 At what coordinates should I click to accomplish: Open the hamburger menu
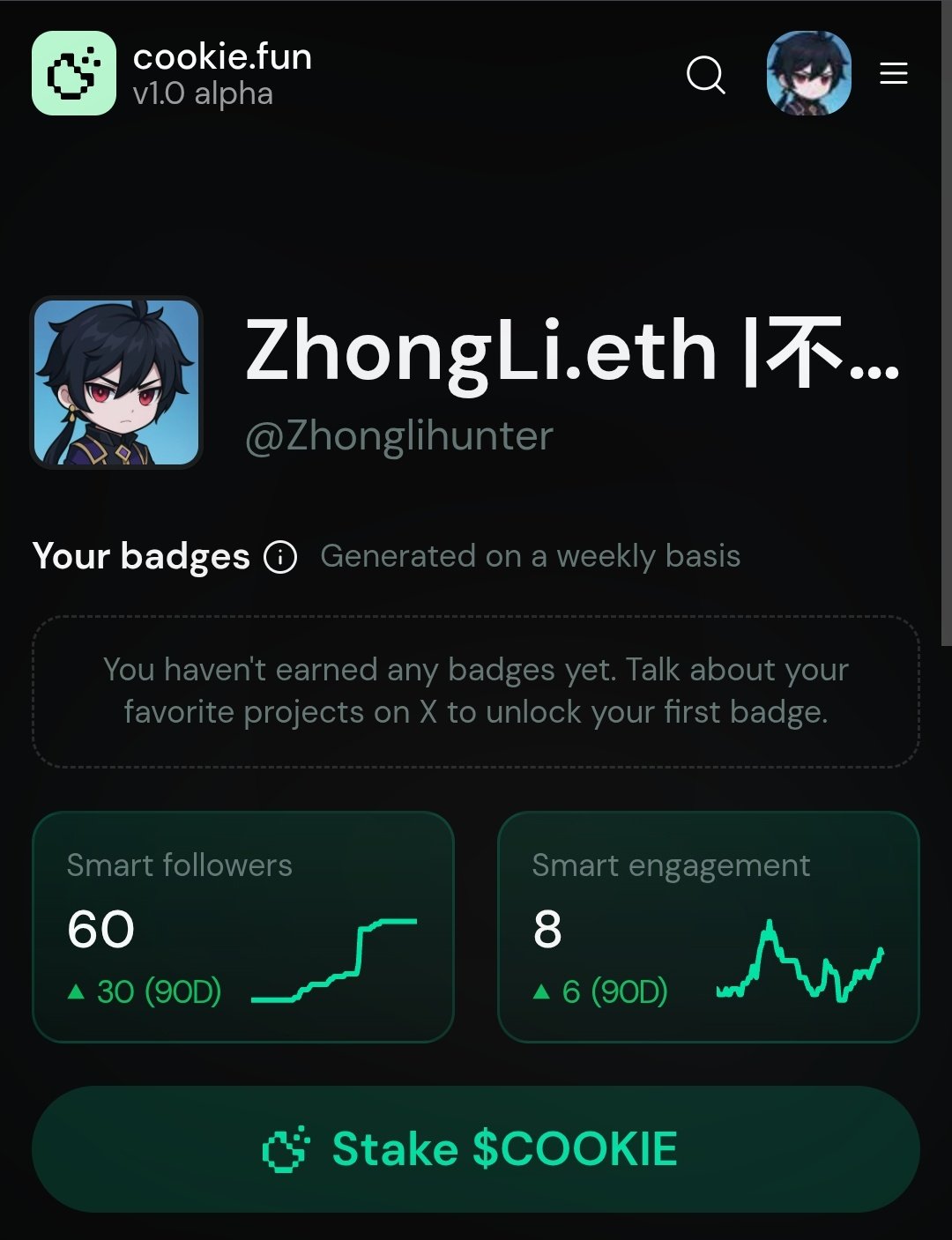point(893,74)
